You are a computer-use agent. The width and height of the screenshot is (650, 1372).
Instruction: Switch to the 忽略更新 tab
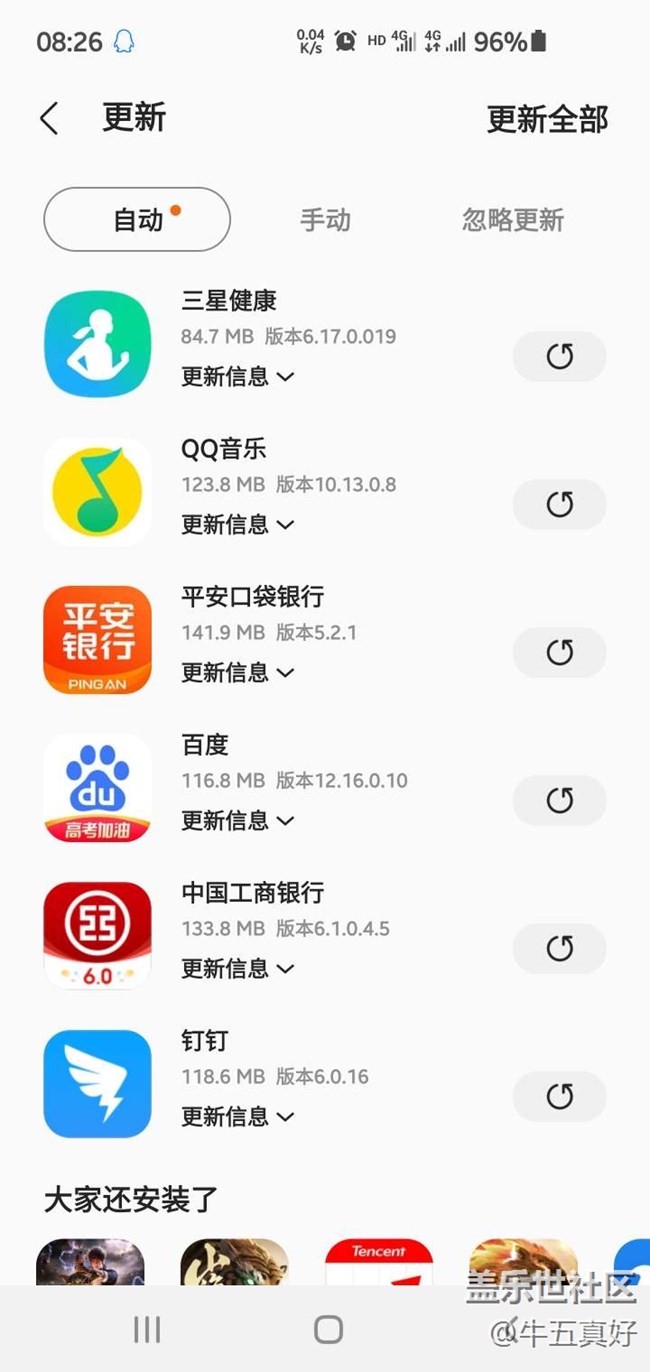click(512, 220)
